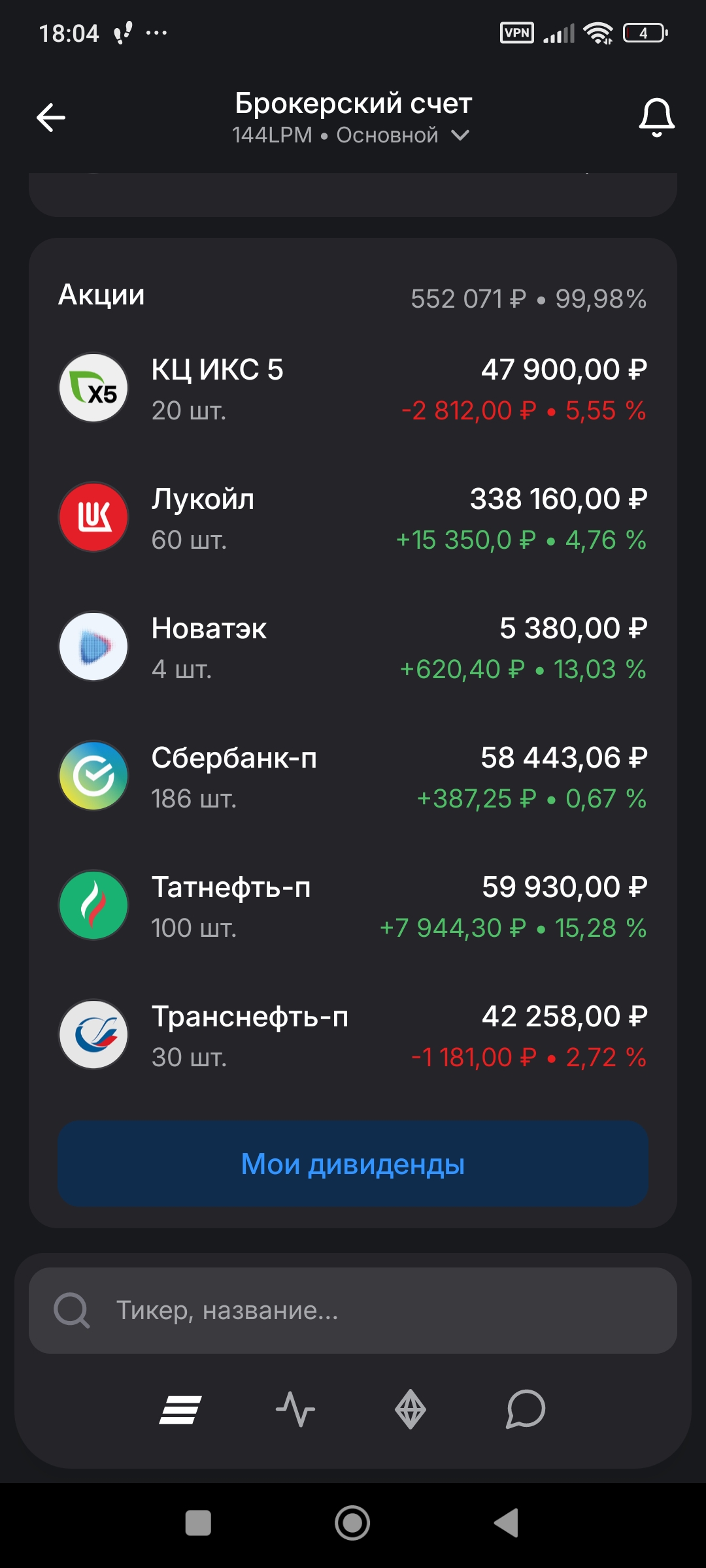Tap the Мои дивиденды button
This screenshot has width=706, height=1568.
[353, 1164]
